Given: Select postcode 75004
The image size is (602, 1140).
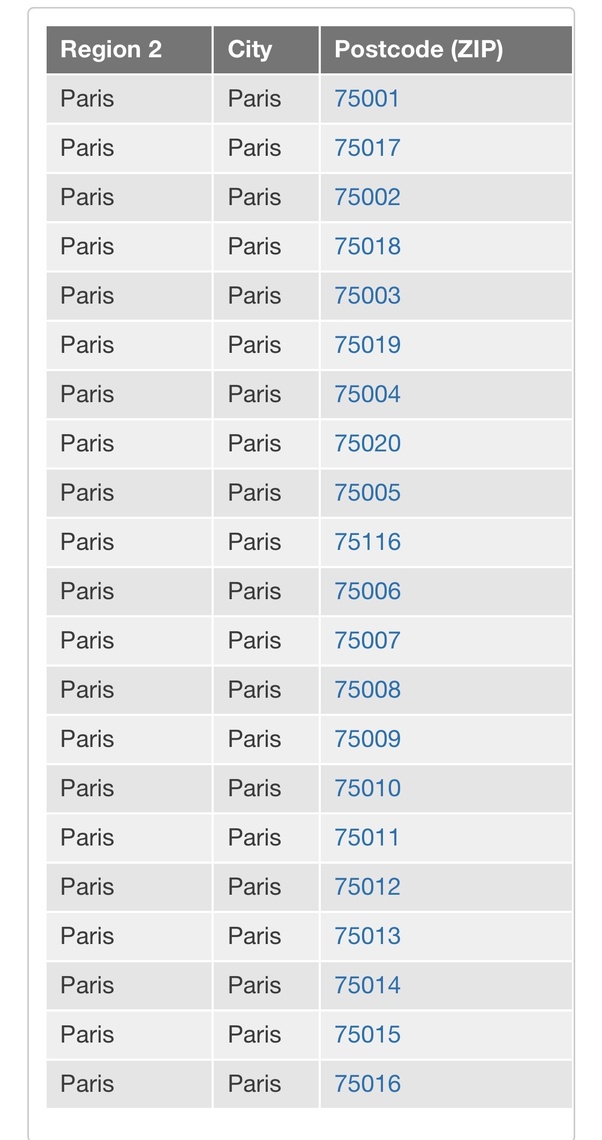Looking at the screenshot, I should tap(367, 394).
